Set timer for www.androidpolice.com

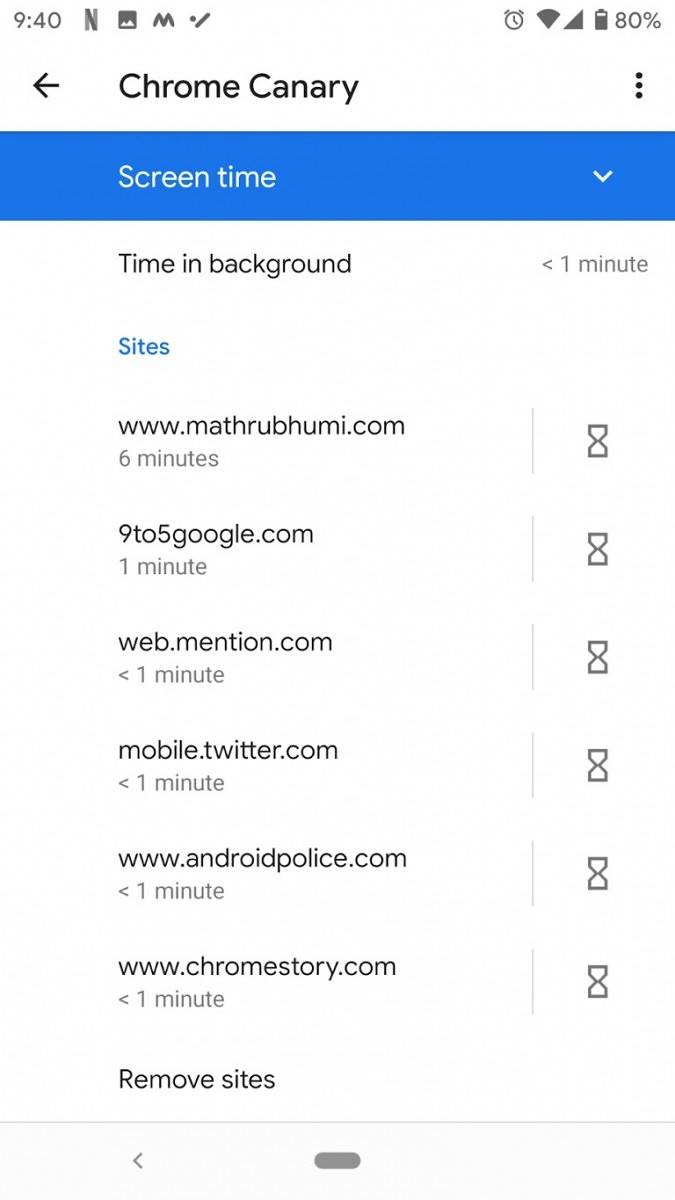[597, 874]
